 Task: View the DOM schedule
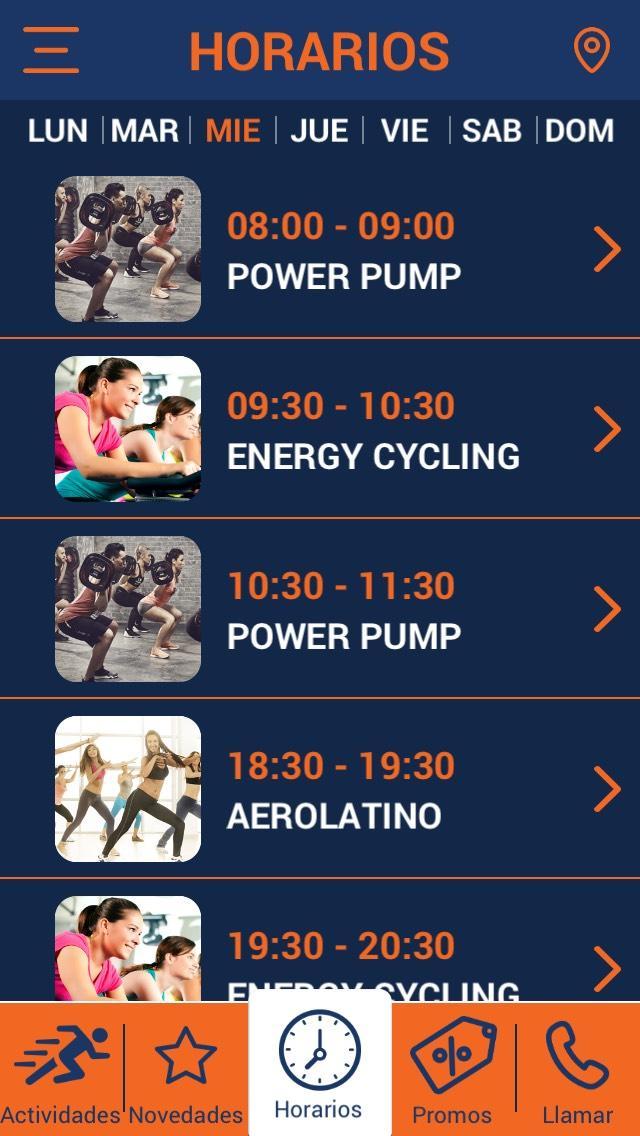coord(580,131)
